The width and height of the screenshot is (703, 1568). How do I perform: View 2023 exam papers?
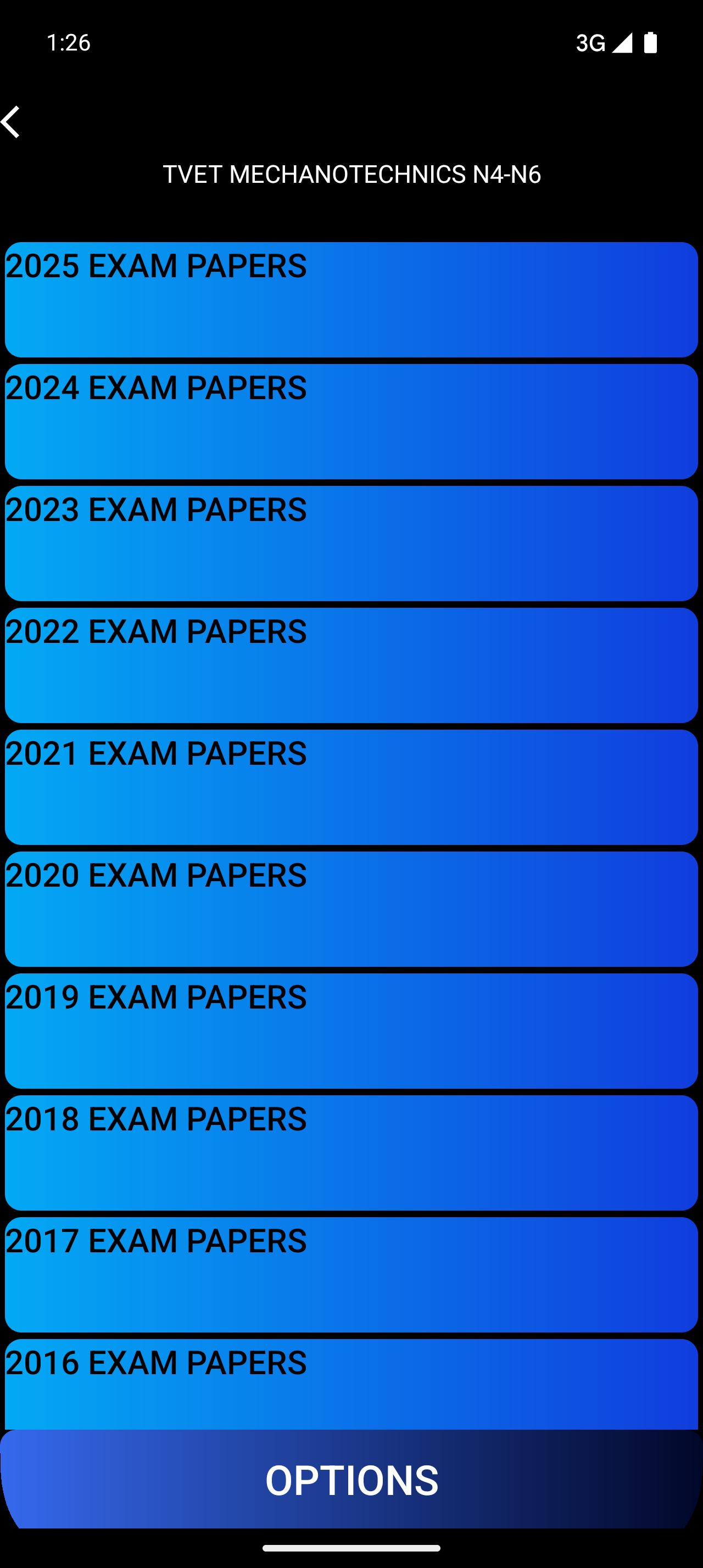(x=351, y=543)
